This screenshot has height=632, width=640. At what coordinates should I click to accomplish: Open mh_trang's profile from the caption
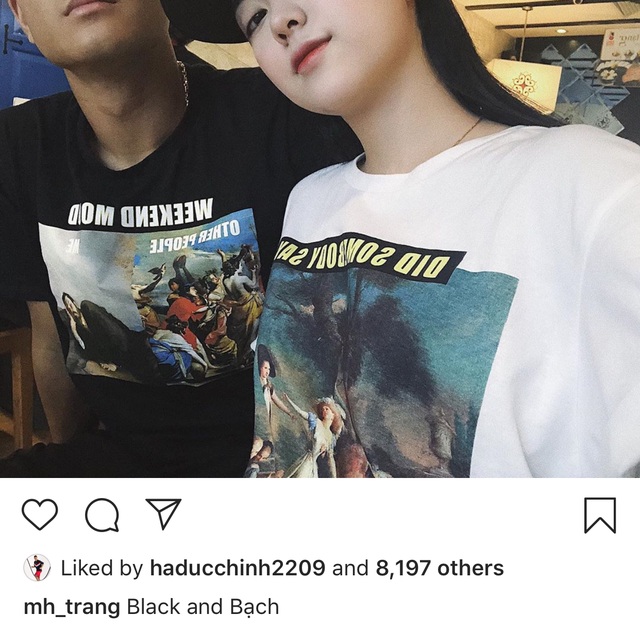click(71, 607)
